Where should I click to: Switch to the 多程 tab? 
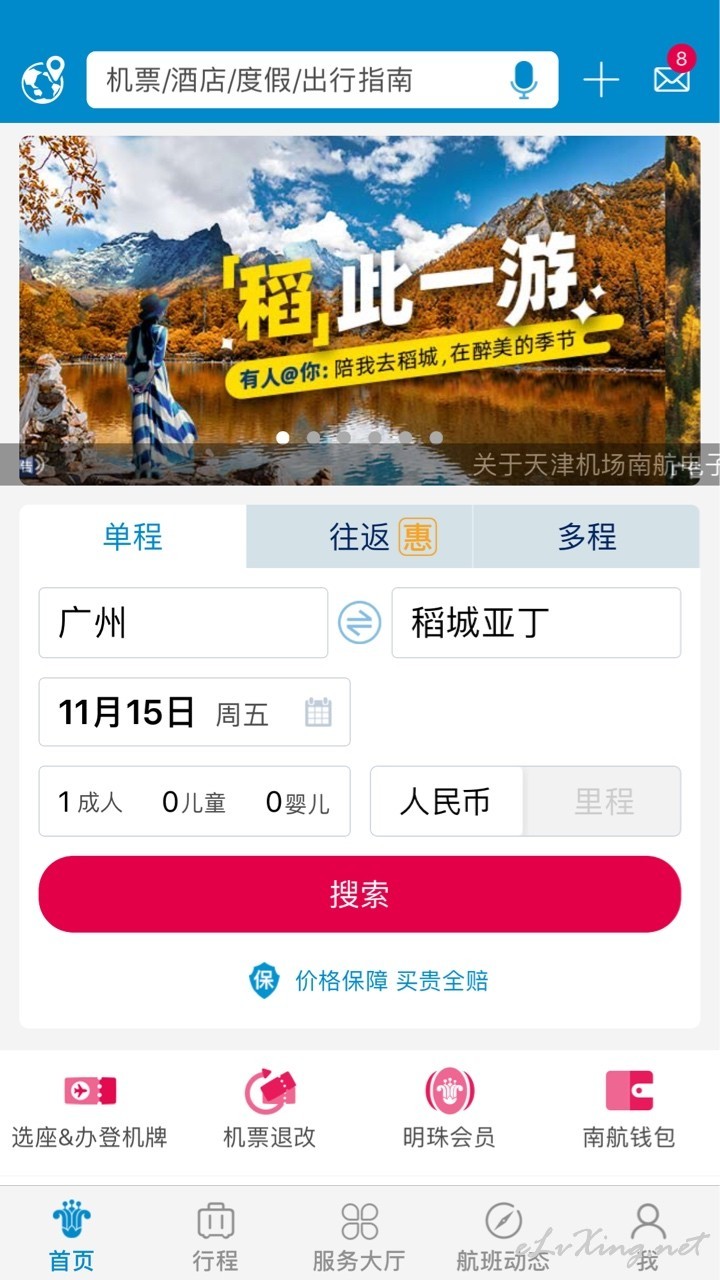[586, 537]
